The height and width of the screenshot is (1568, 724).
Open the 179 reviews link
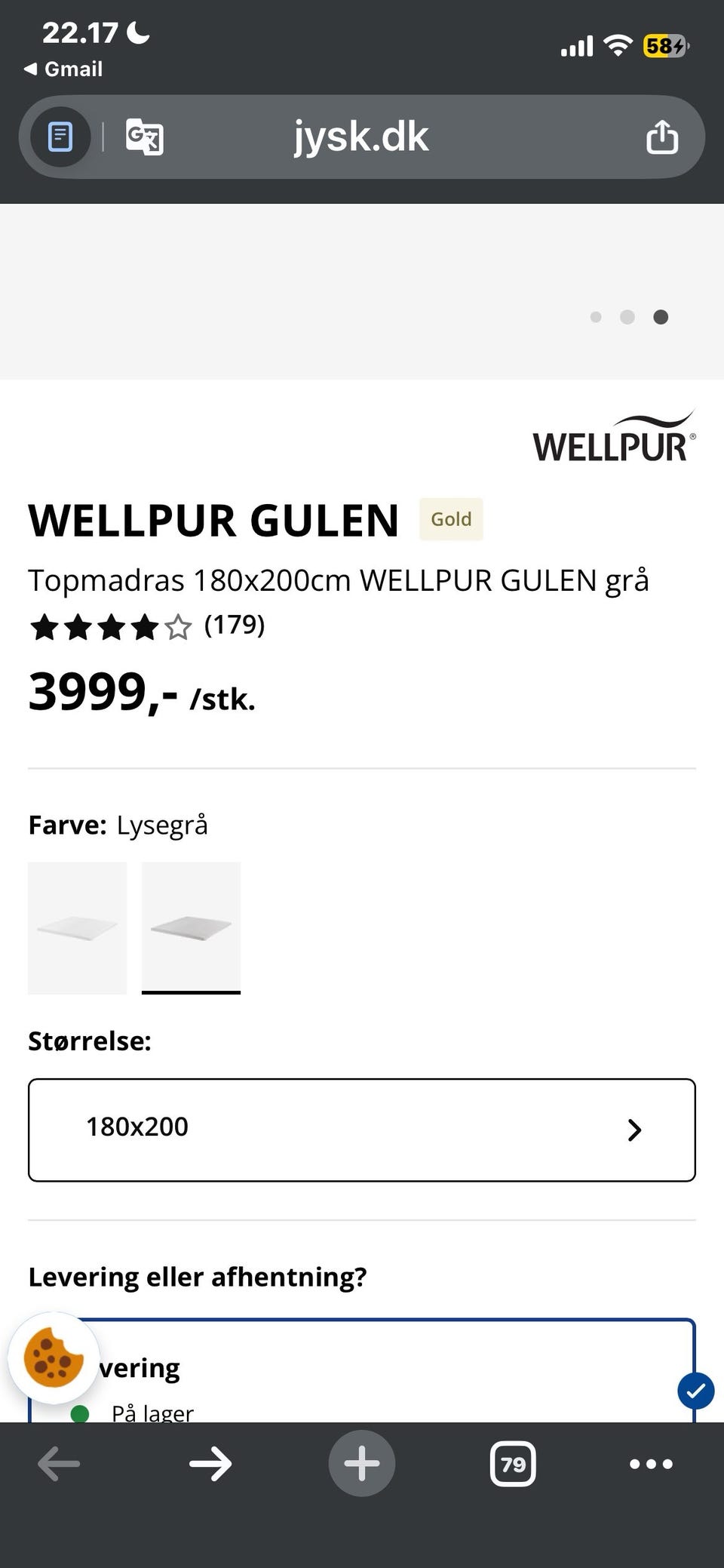(x=235, y=626)
